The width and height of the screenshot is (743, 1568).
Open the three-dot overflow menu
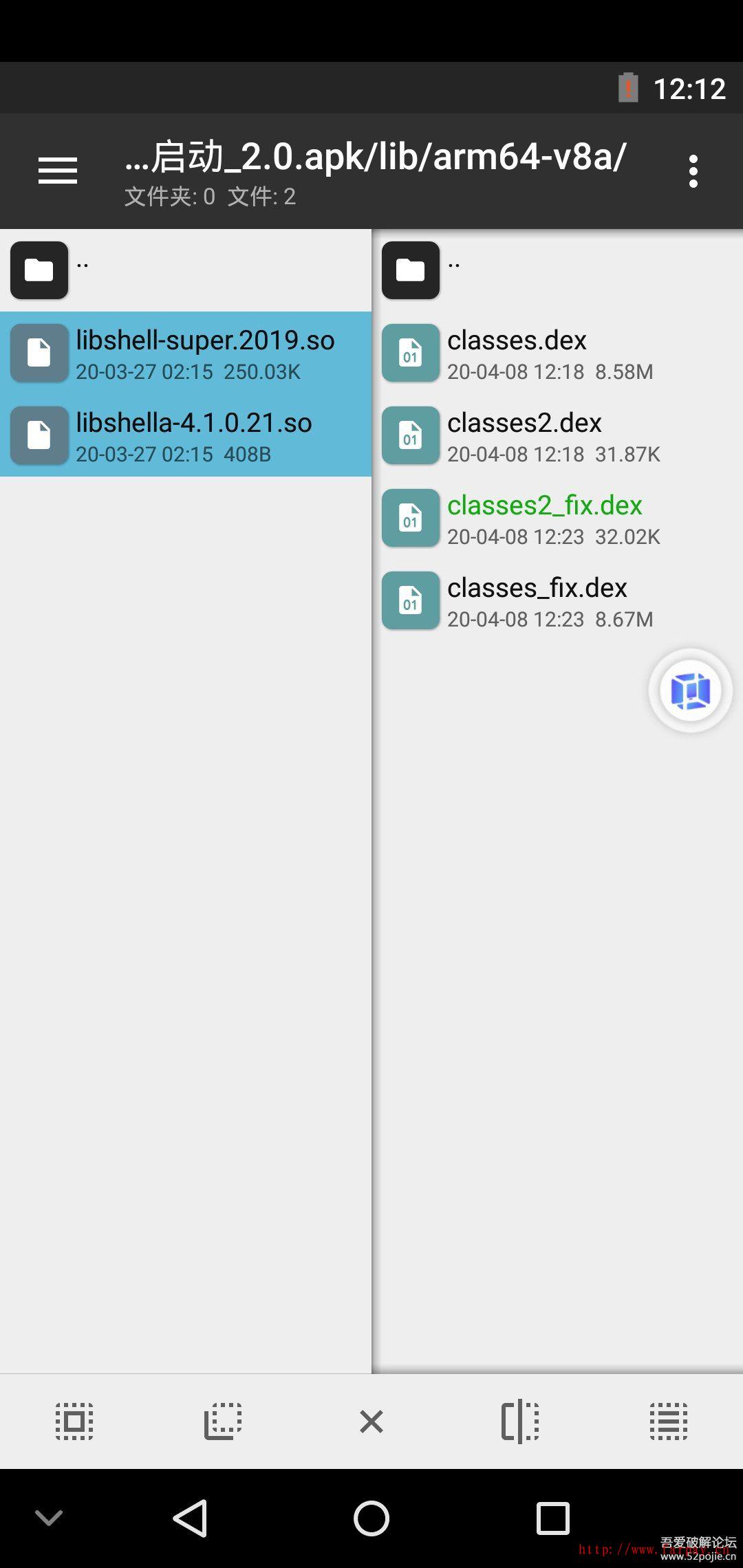693,171
